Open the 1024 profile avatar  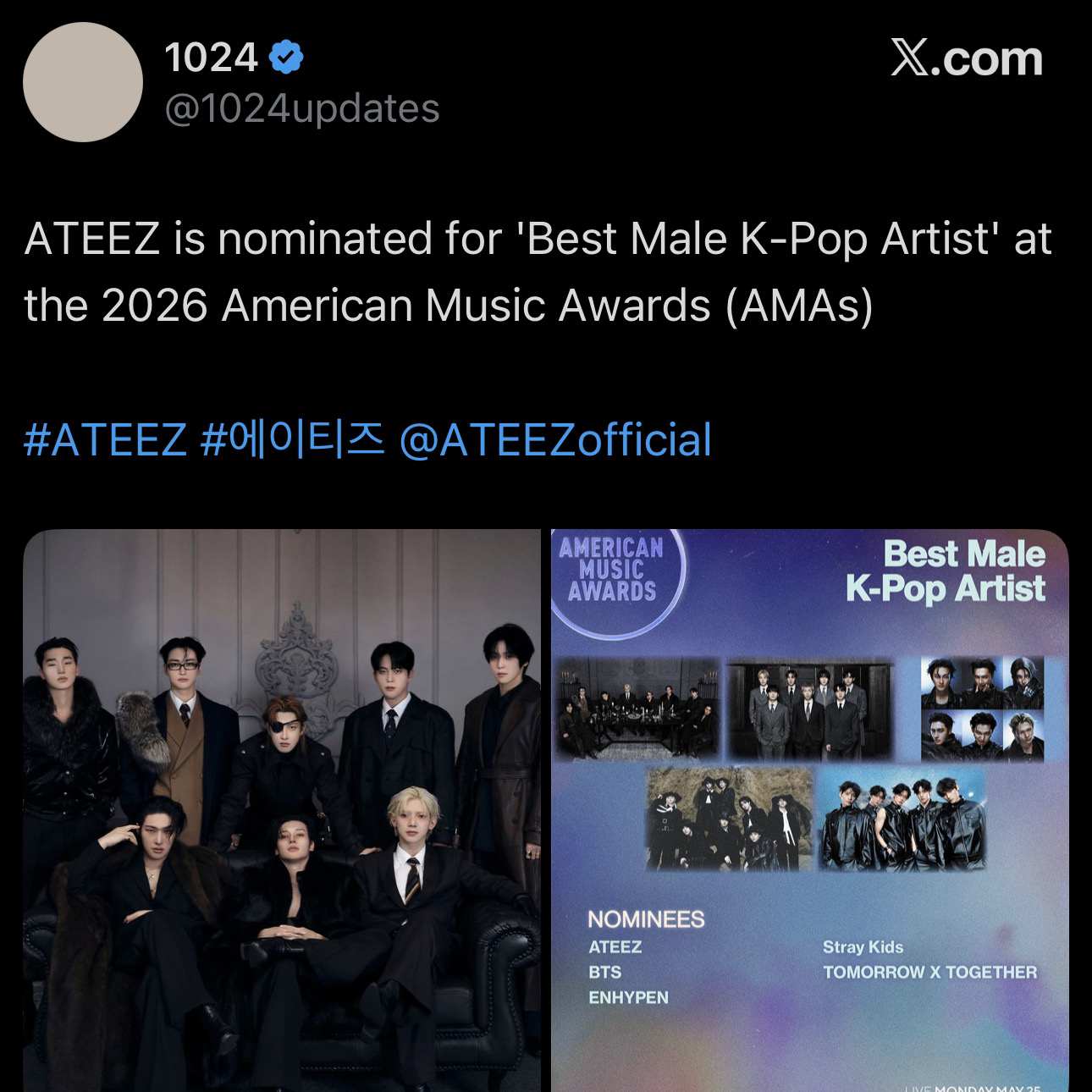click(82, 82)
